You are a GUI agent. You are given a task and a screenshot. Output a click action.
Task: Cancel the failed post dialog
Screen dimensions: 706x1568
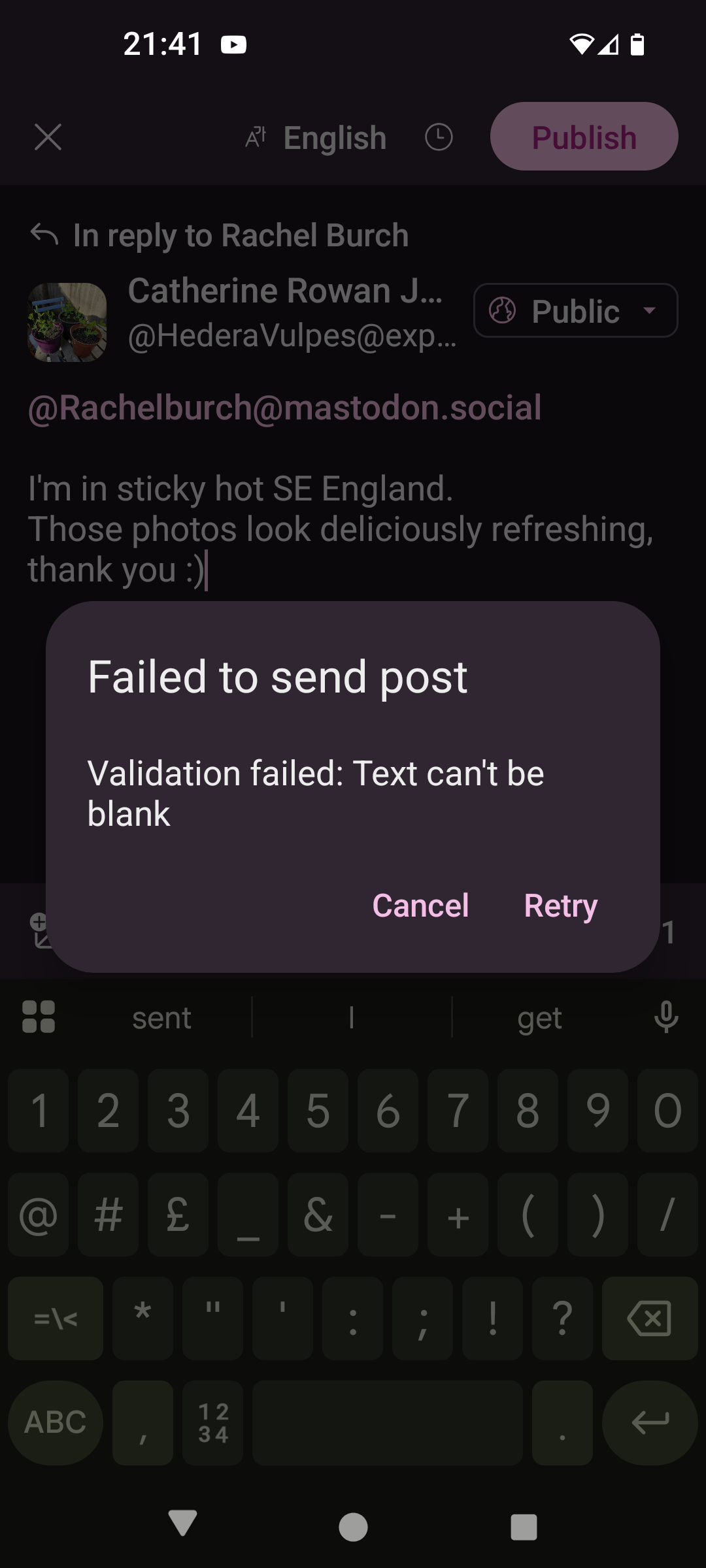[x=420, y=906]
